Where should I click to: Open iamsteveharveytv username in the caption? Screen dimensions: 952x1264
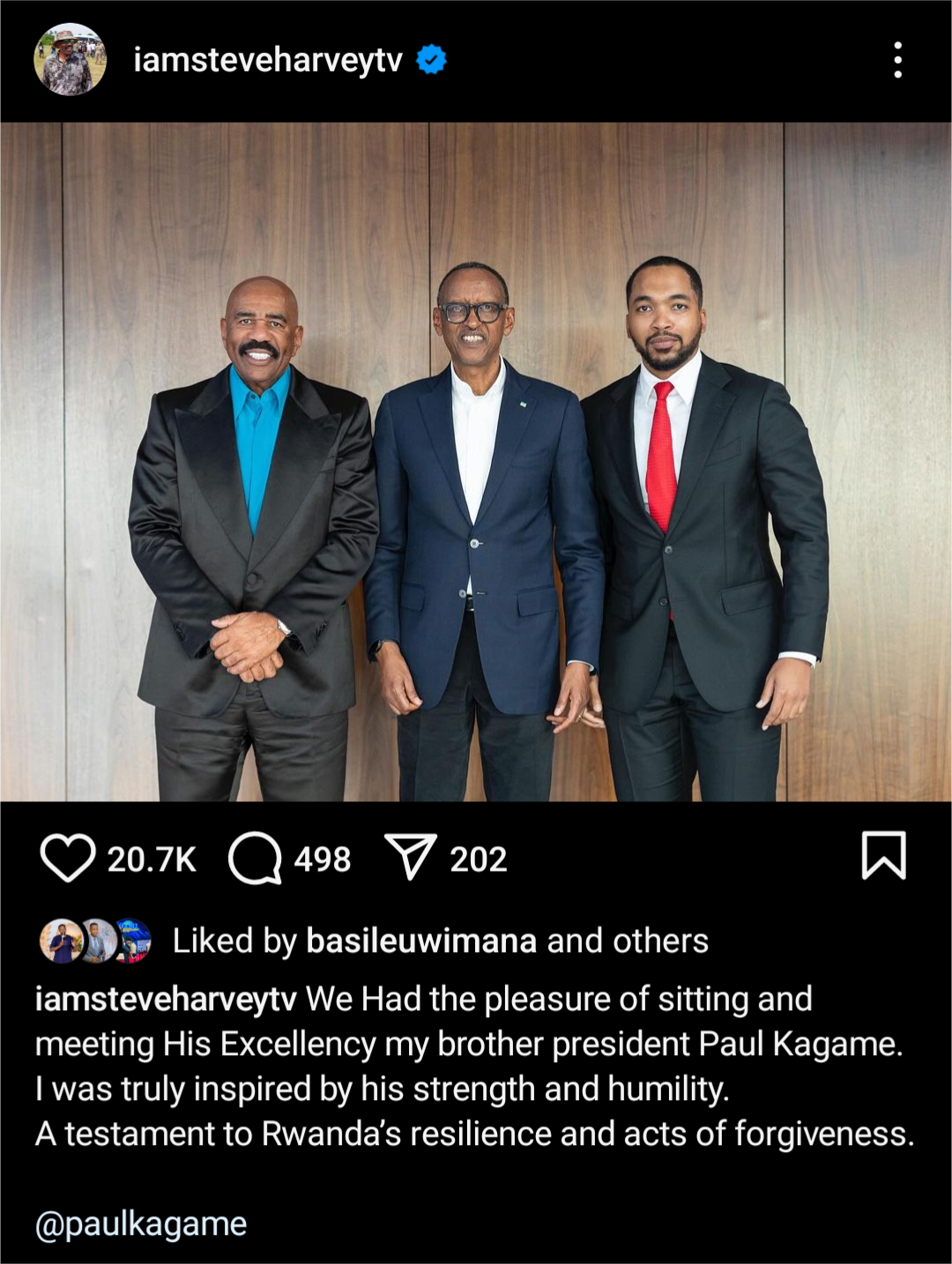pos(166,999)
